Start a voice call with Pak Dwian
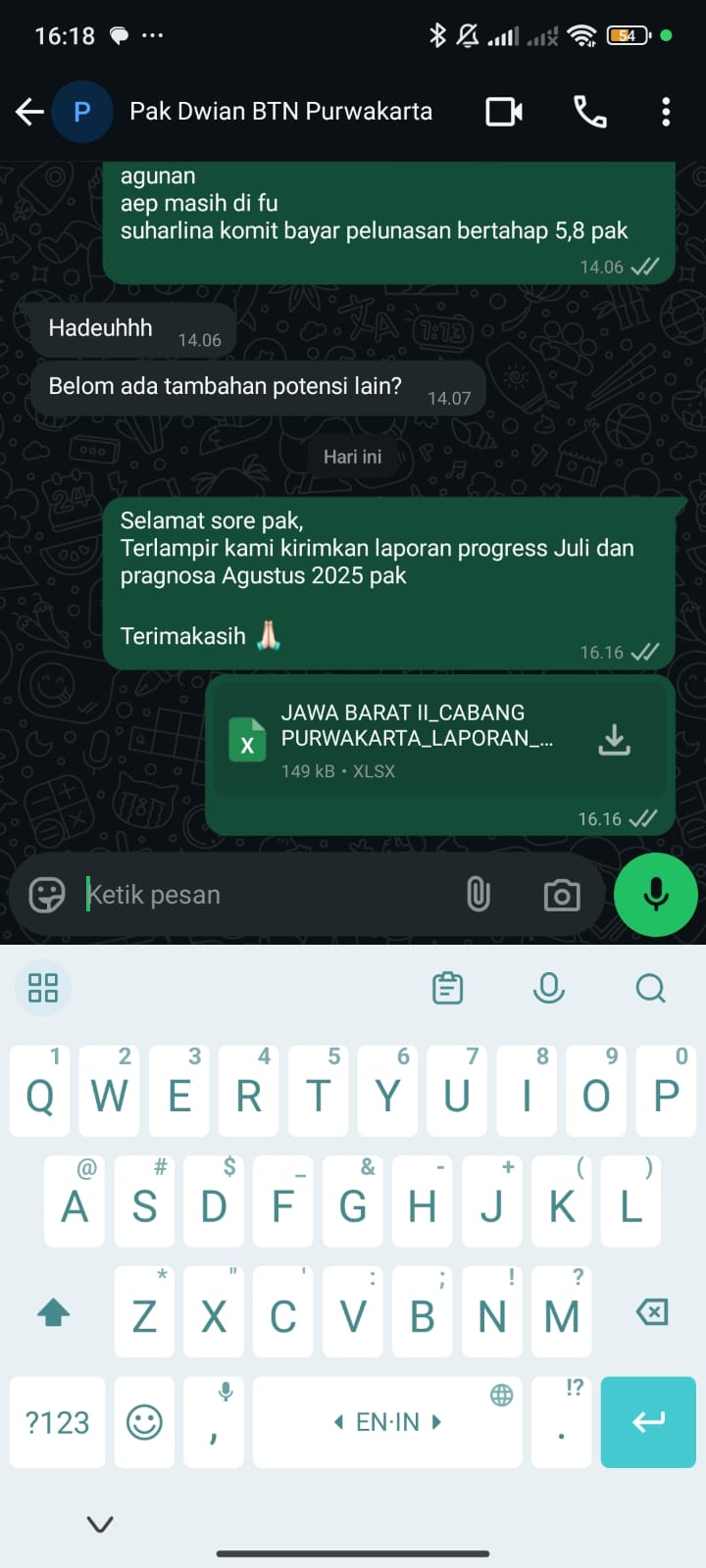 coord(589,112)
